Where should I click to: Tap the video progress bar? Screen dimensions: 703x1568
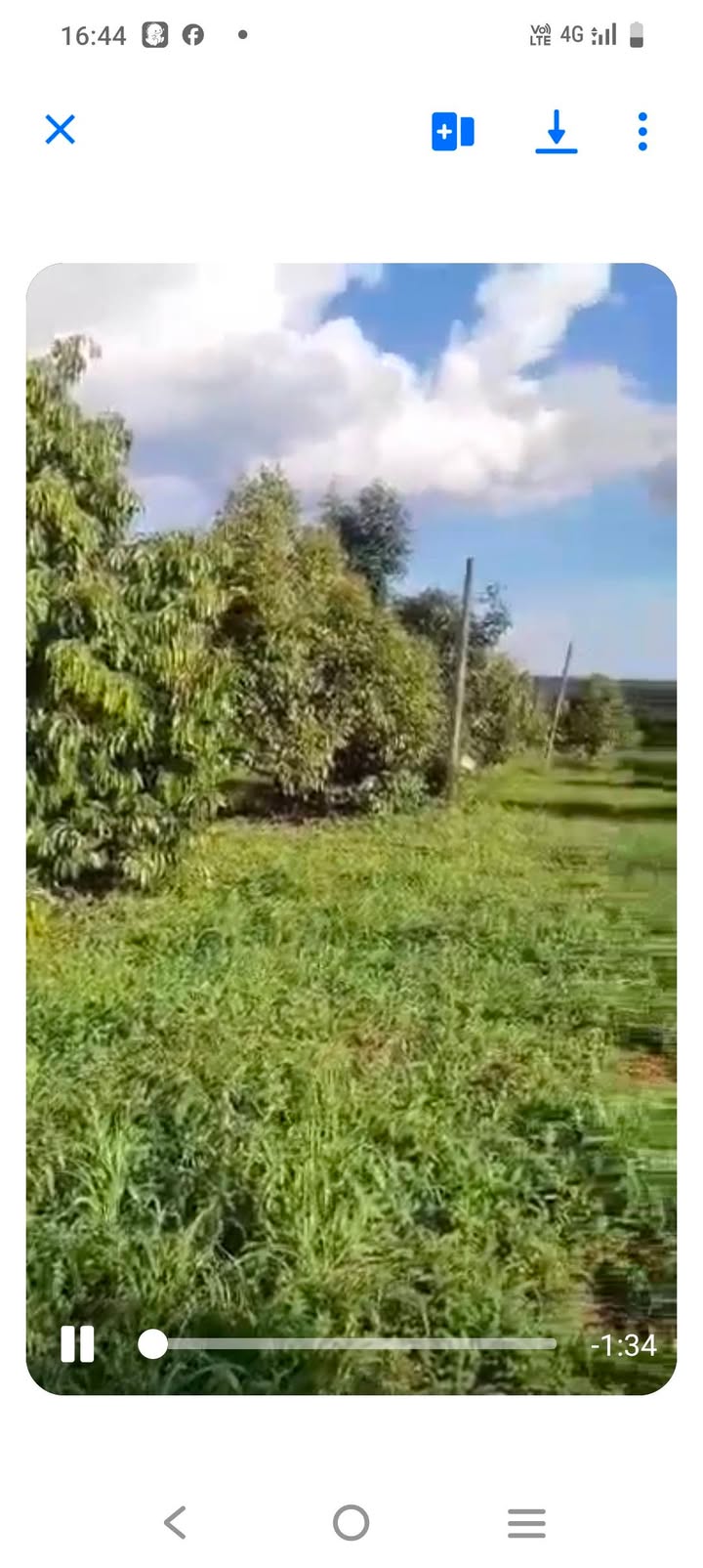[351, 1344]
